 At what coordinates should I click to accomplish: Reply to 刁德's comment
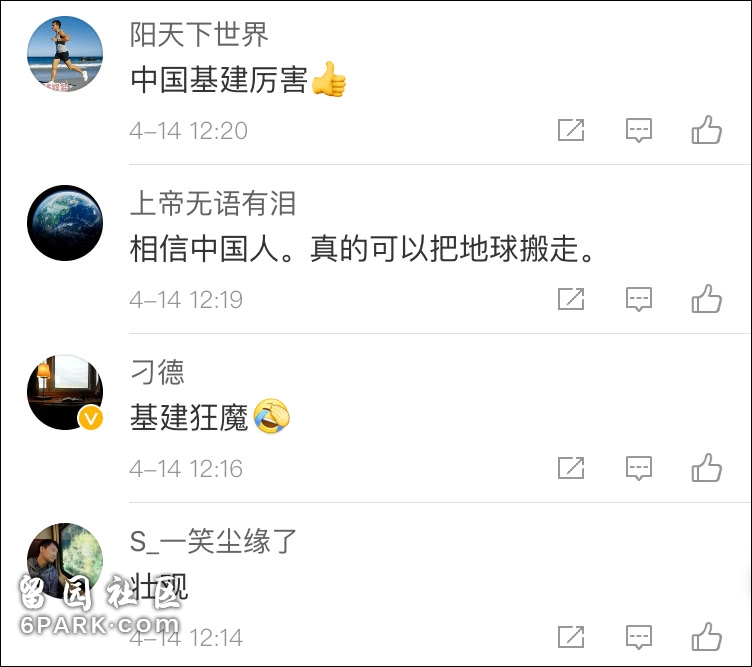[639, 468]
